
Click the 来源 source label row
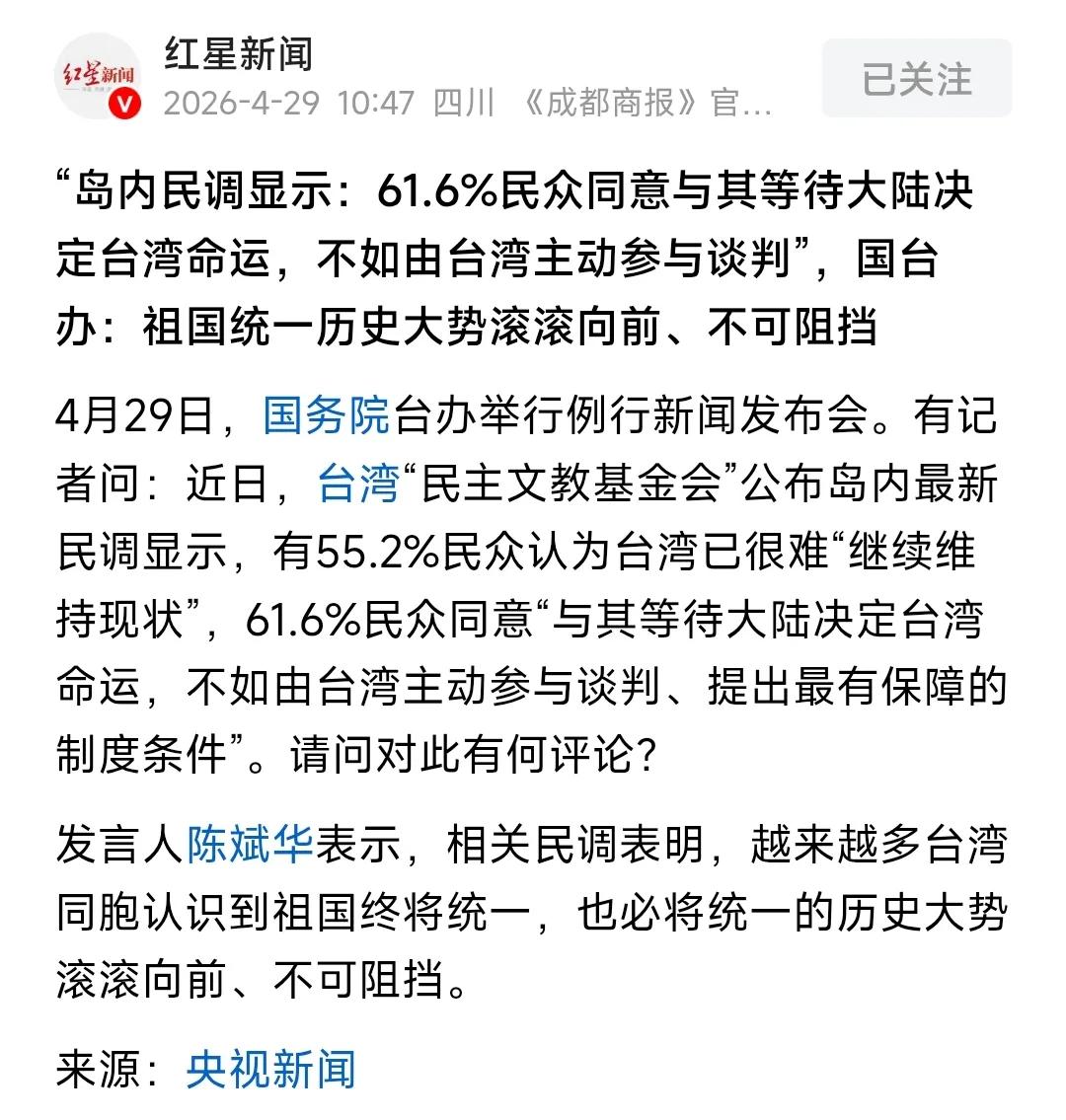[99, 1068]
